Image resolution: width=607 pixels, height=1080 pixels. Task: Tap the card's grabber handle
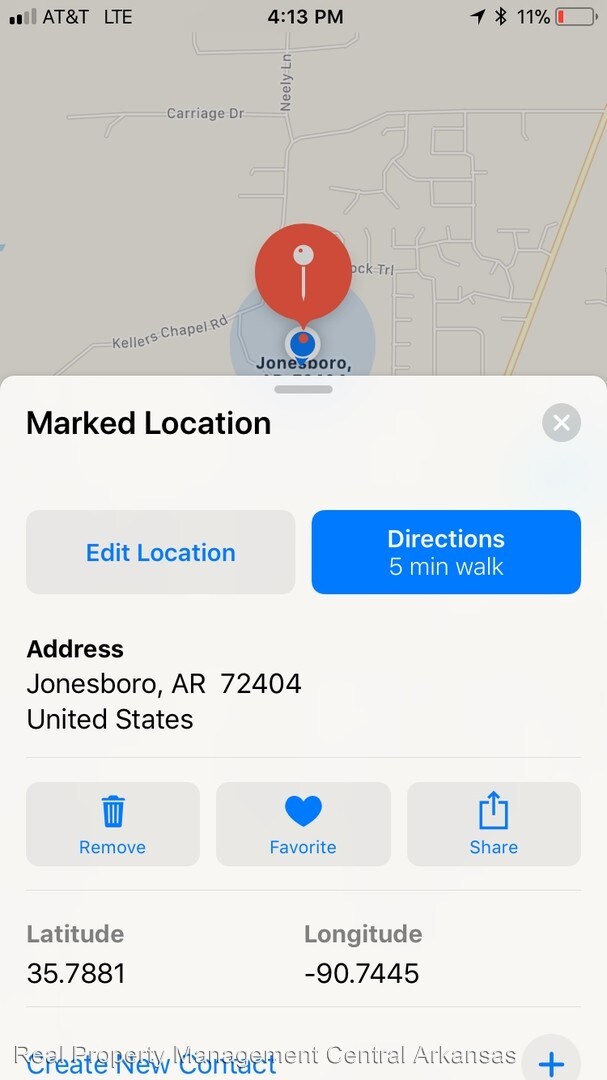[x=303, y=389]
